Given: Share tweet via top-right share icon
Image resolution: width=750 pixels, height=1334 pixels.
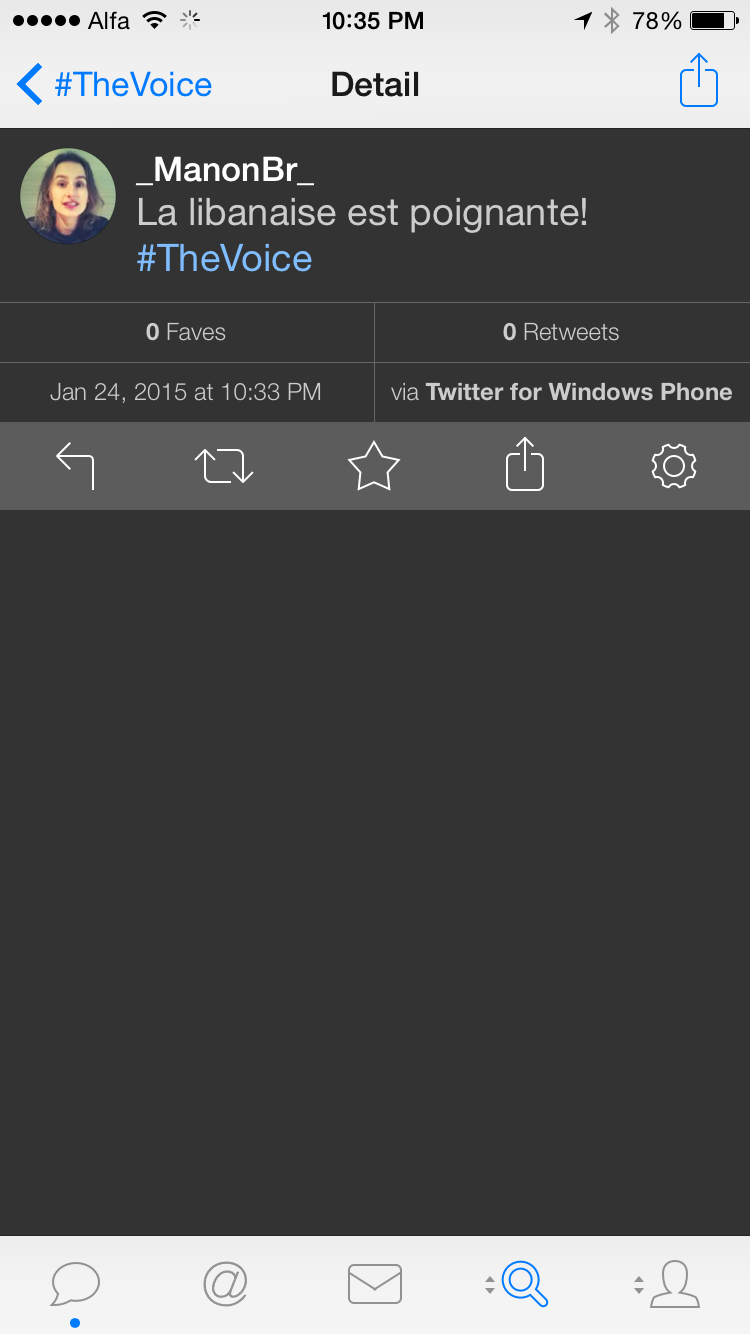Looking at the screenshot, I should (699, 81).
